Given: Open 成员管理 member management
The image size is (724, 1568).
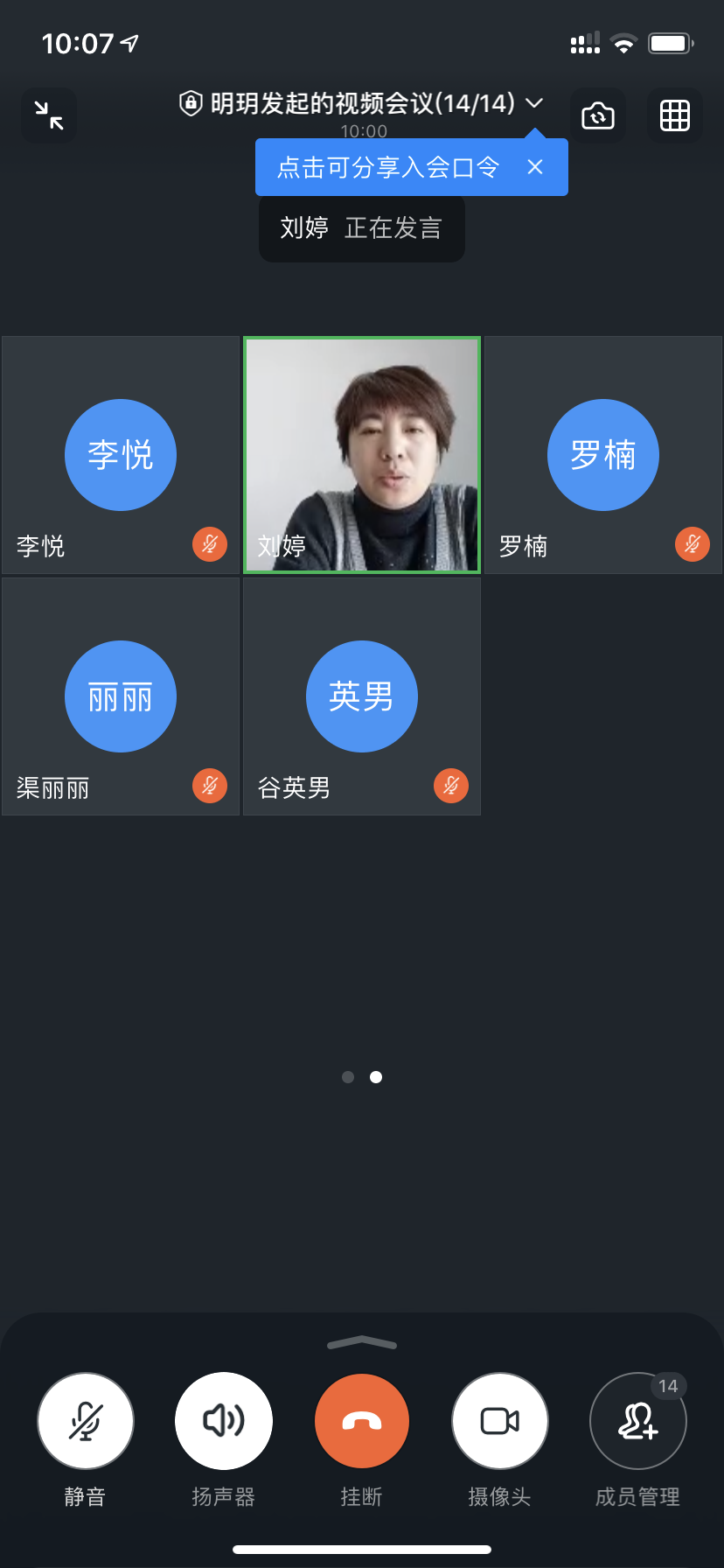Looking at the screenshot, I should point(638,1421).
